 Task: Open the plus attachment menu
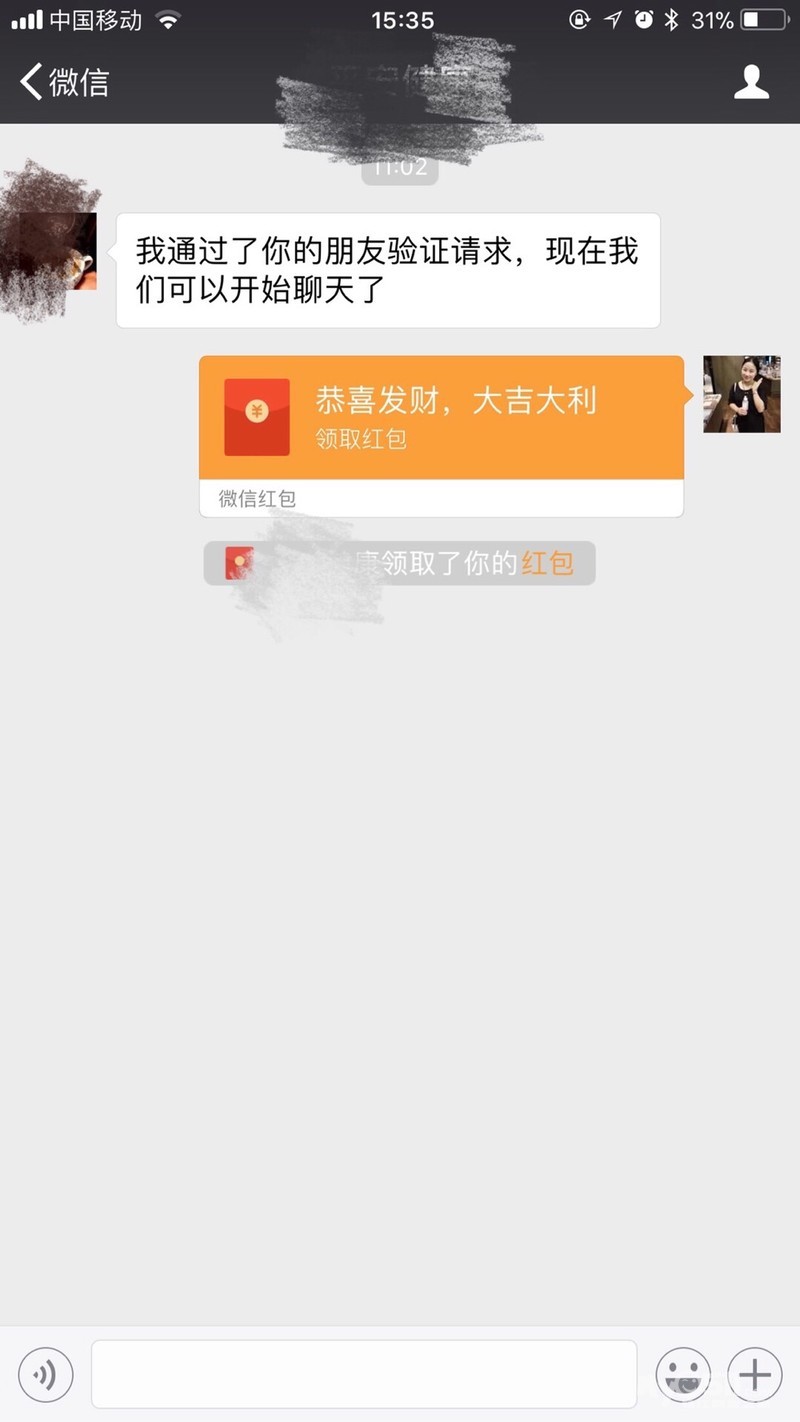pos(754,1375)
